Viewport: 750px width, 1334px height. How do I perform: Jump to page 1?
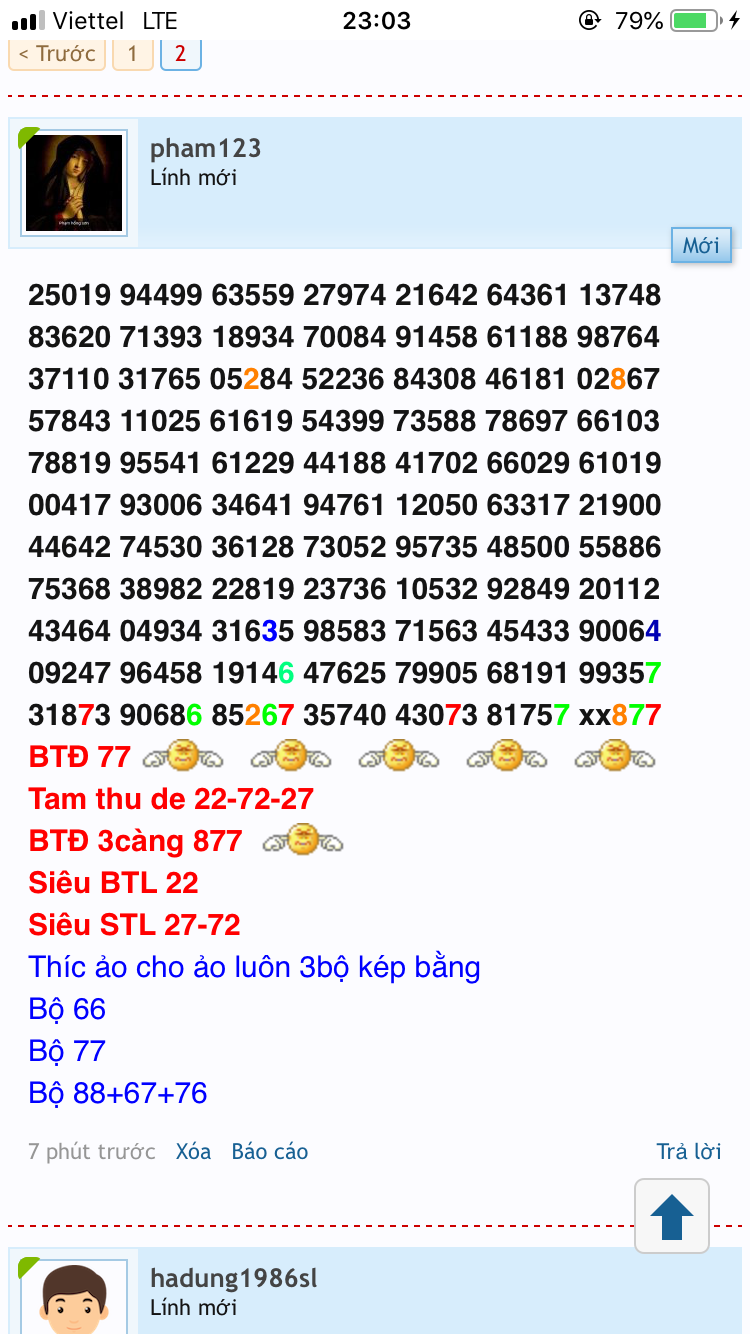132,54
